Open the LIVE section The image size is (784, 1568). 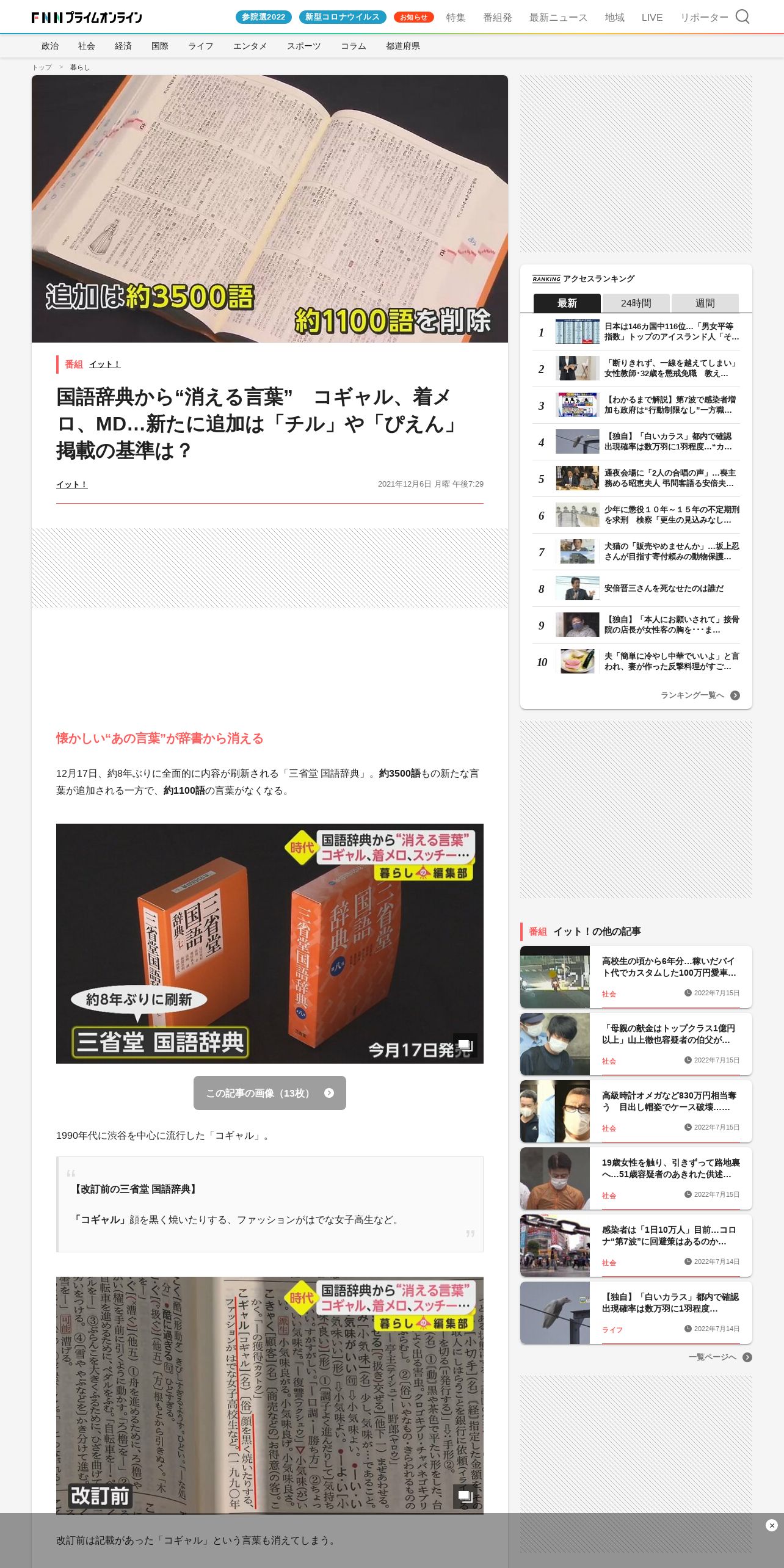click(x=652, y=18)
